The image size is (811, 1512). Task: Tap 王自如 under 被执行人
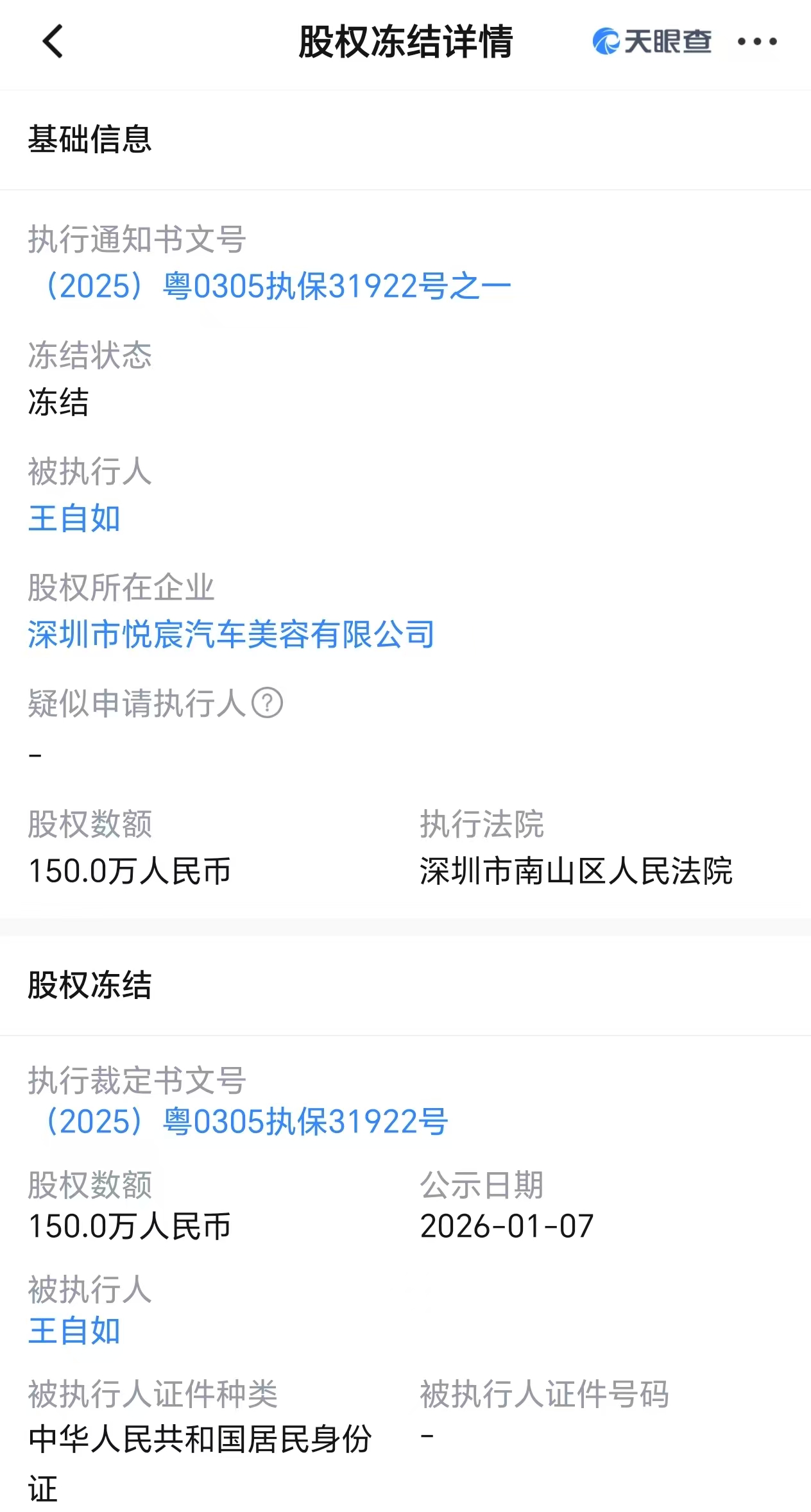point(74,519)
